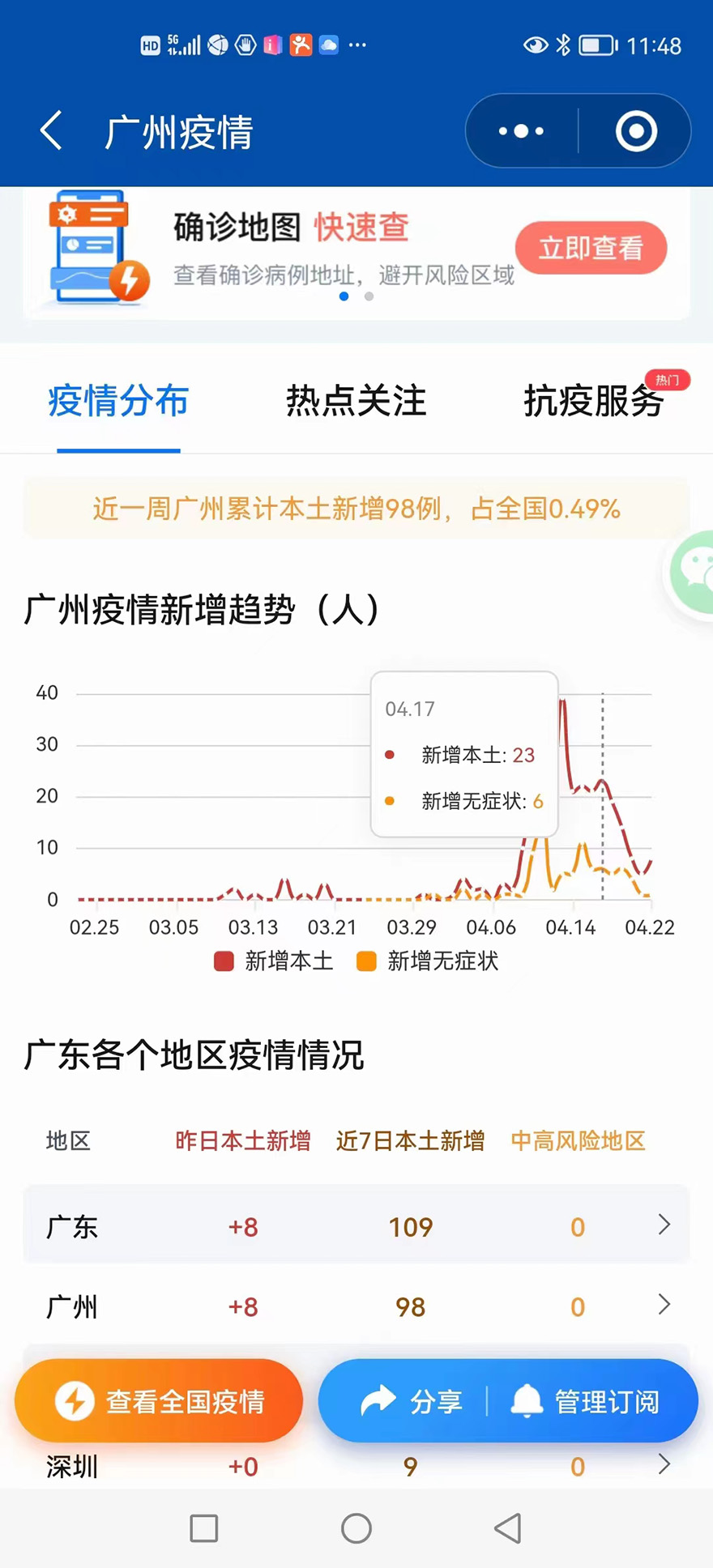Open the floating customer service chat bubble

[x=692, y=573]
